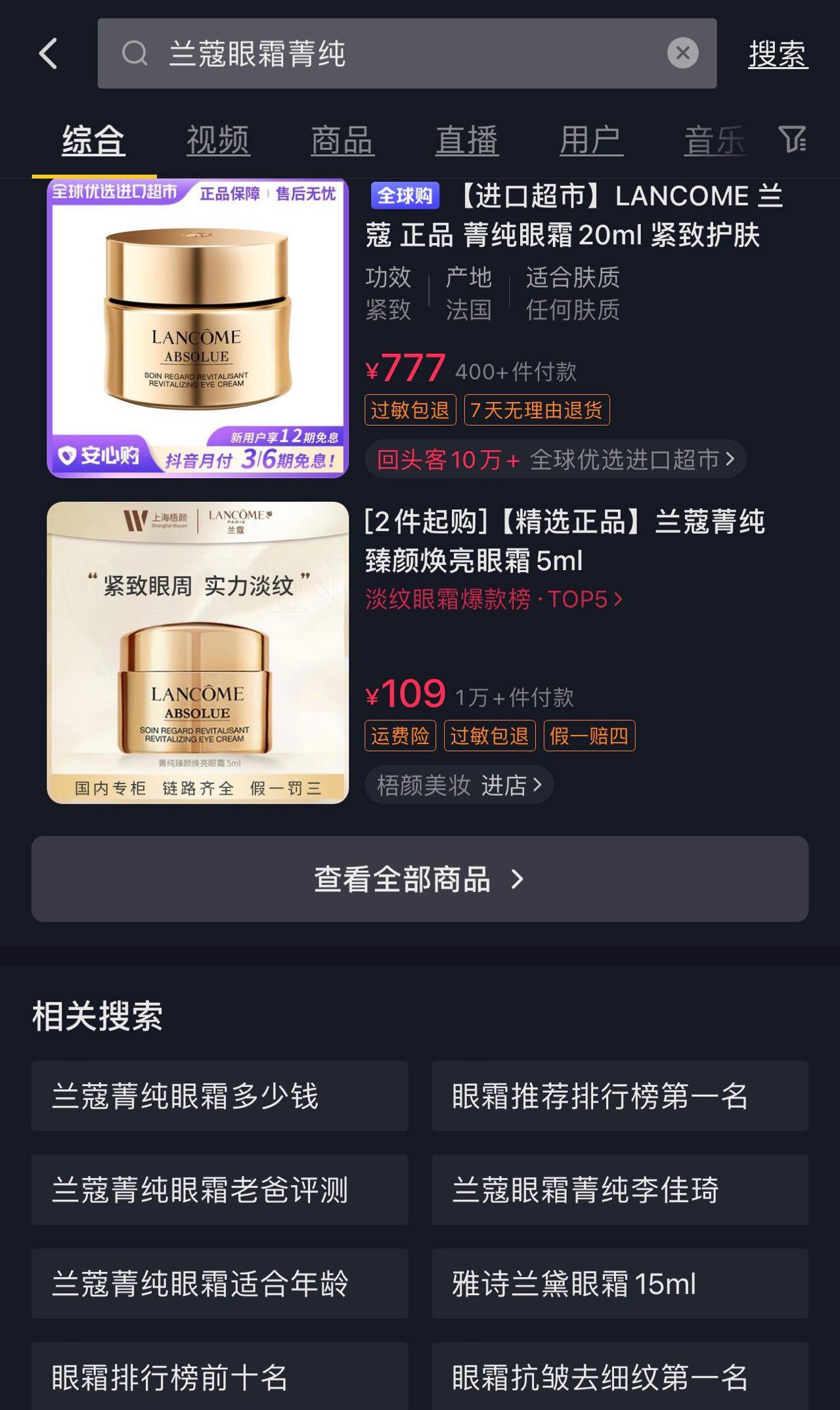Image resolution: width=840 pixels, height=1410 pixels.
Task: Search 兰蔻菁纯眼霜多少钱
Action: pyautogui.click(x=219, y=1096)
